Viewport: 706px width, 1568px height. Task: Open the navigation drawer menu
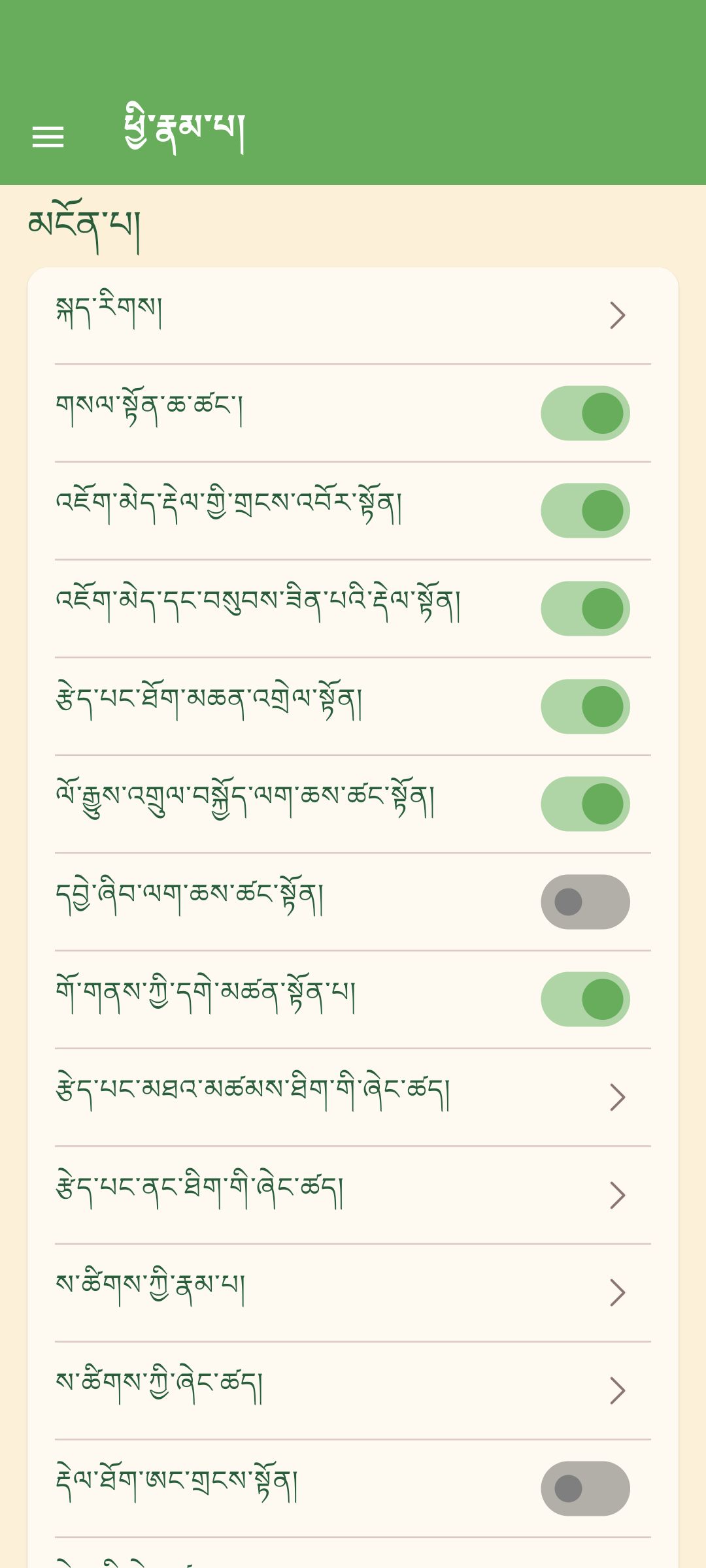(x=48, y=137)
